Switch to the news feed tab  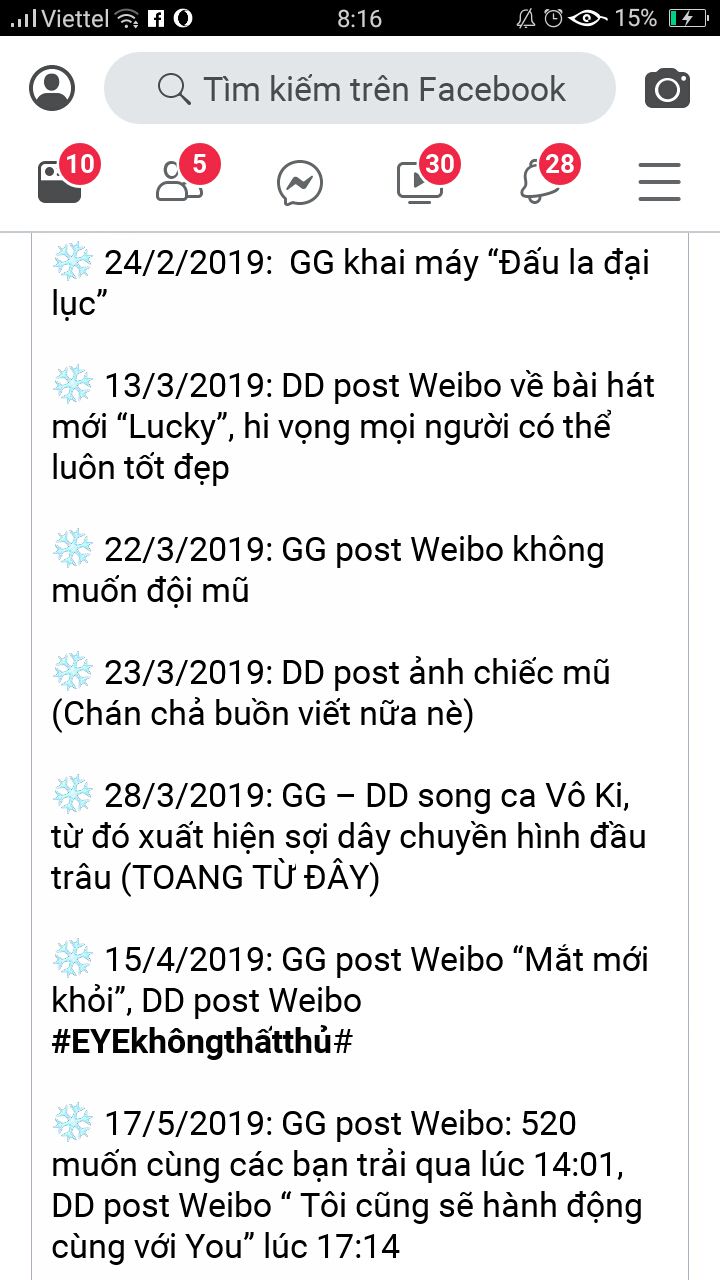[62, 181]
